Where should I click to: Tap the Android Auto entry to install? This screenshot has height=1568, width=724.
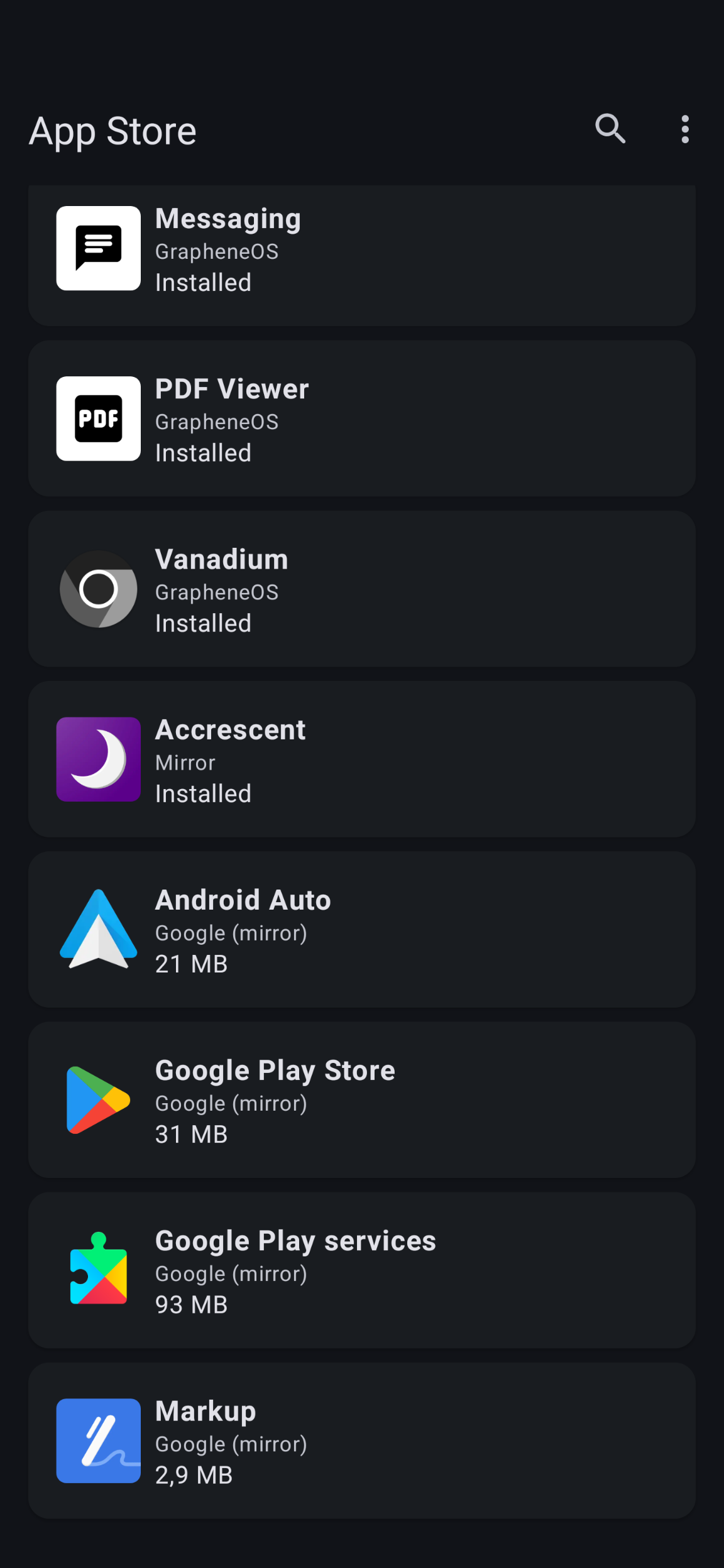(x=362, y=929)
